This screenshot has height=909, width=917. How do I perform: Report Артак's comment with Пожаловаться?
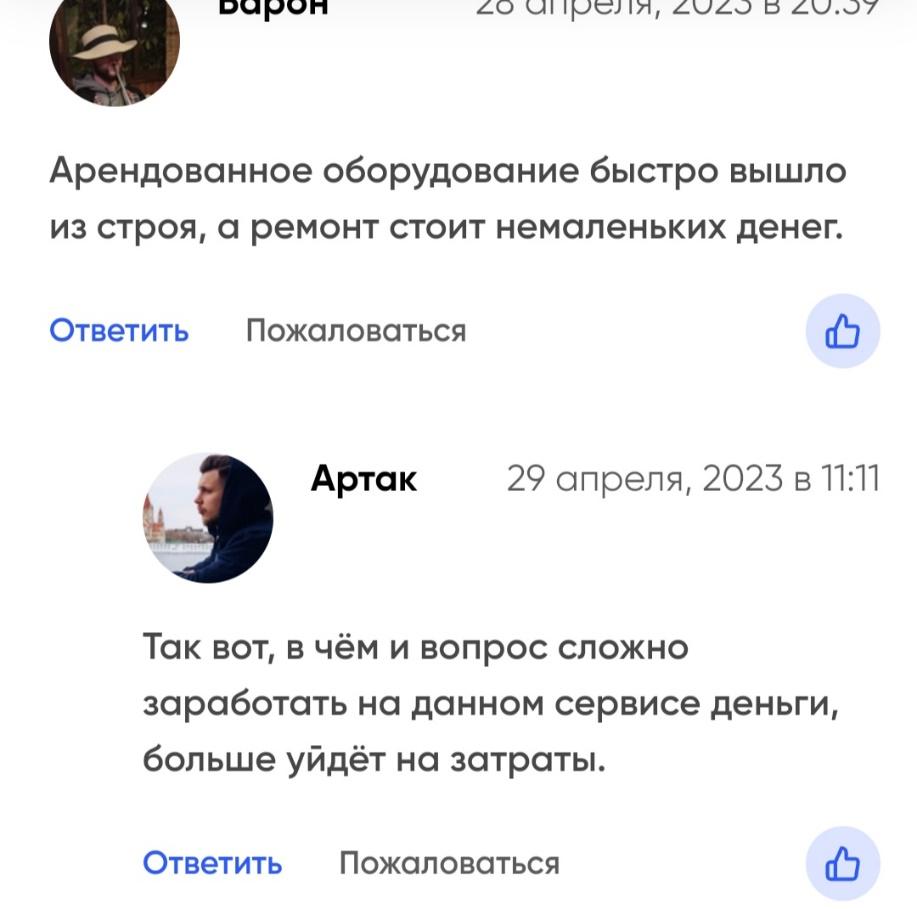pos(449,863)
